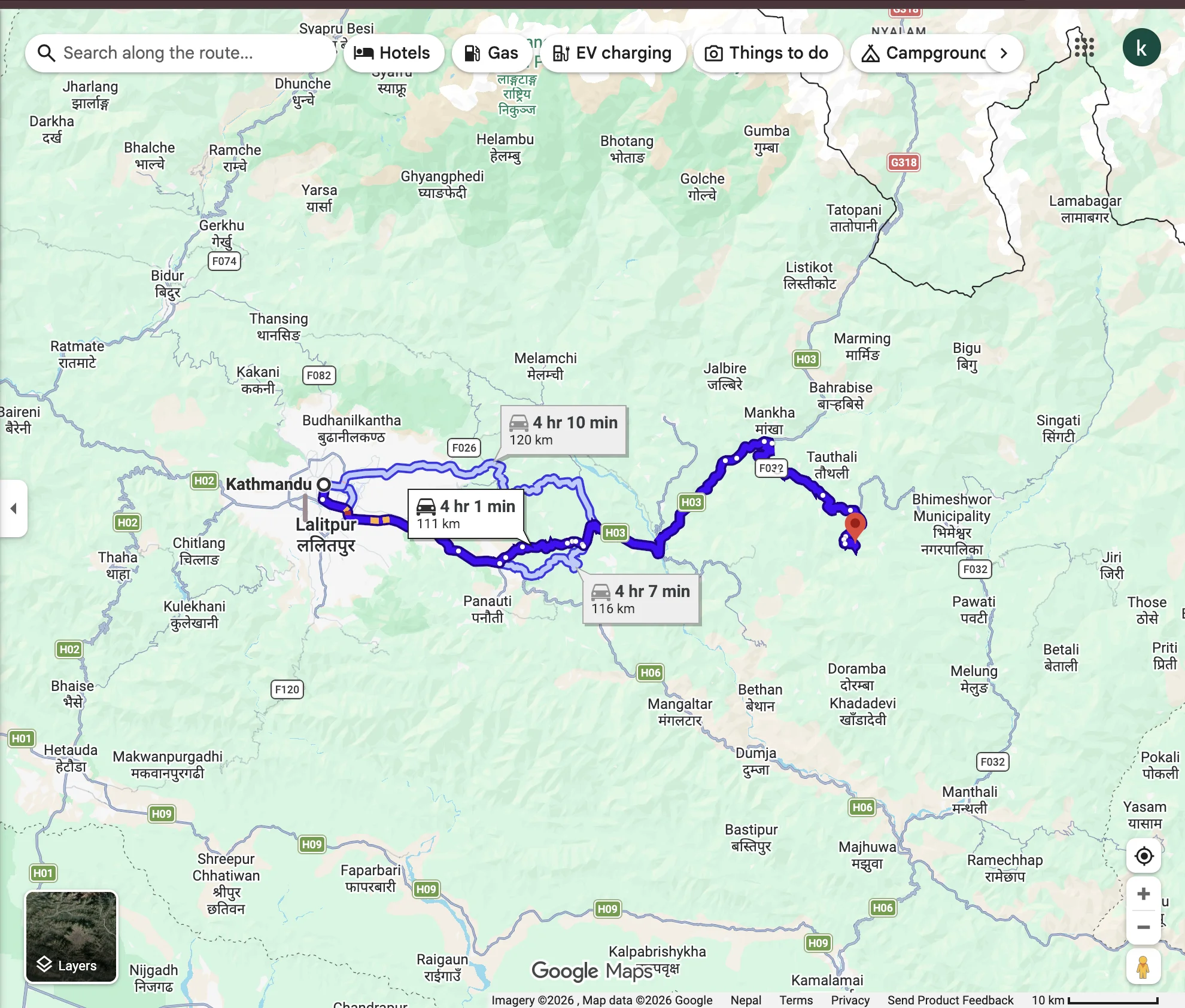Activate Street View pegman
The height and width of the screenshot is (1008, 1185).
point(1143,967)
